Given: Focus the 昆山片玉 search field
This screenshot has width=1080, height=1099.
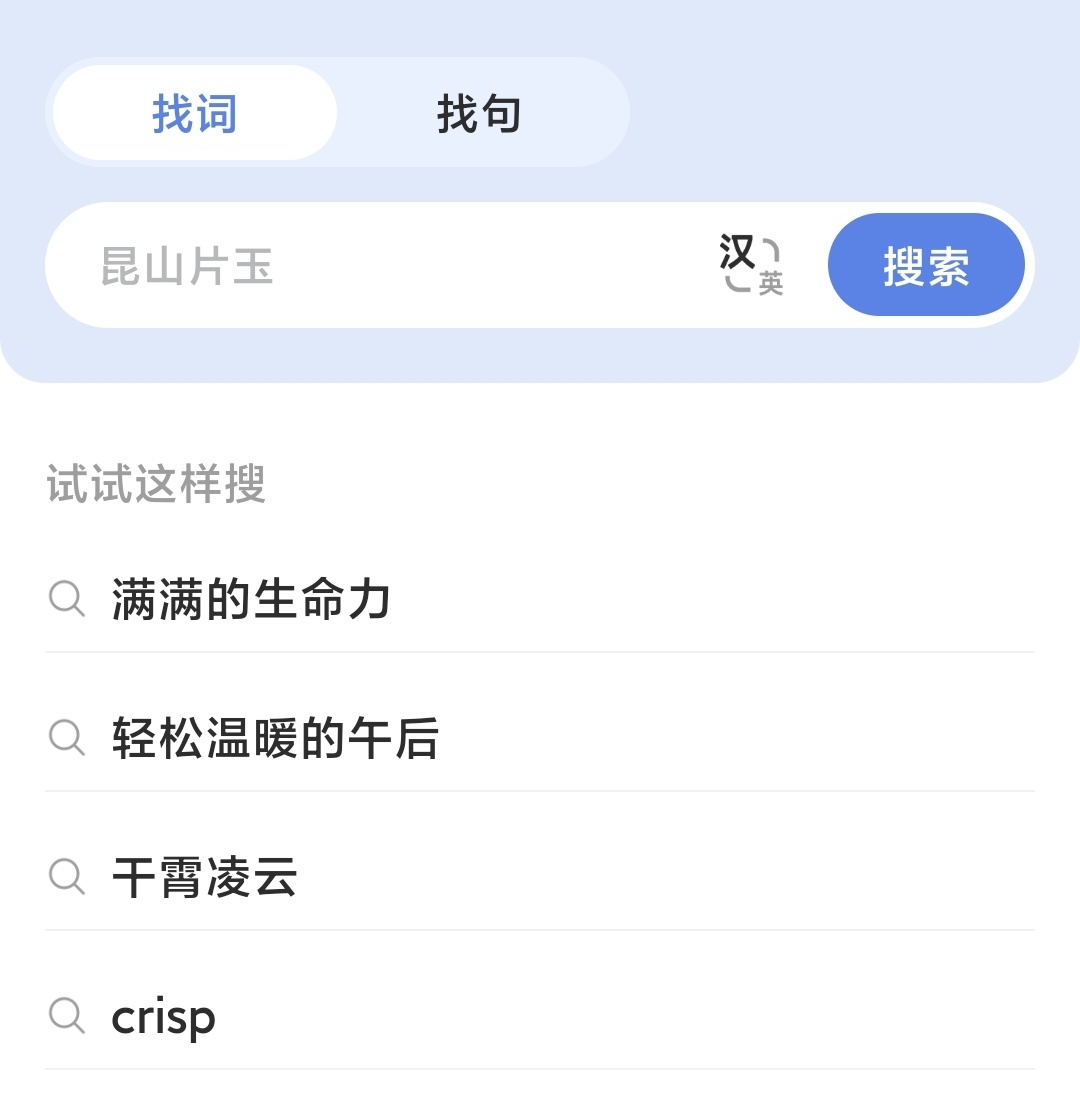Looking at the screenshot, I should tap(380, 267).
